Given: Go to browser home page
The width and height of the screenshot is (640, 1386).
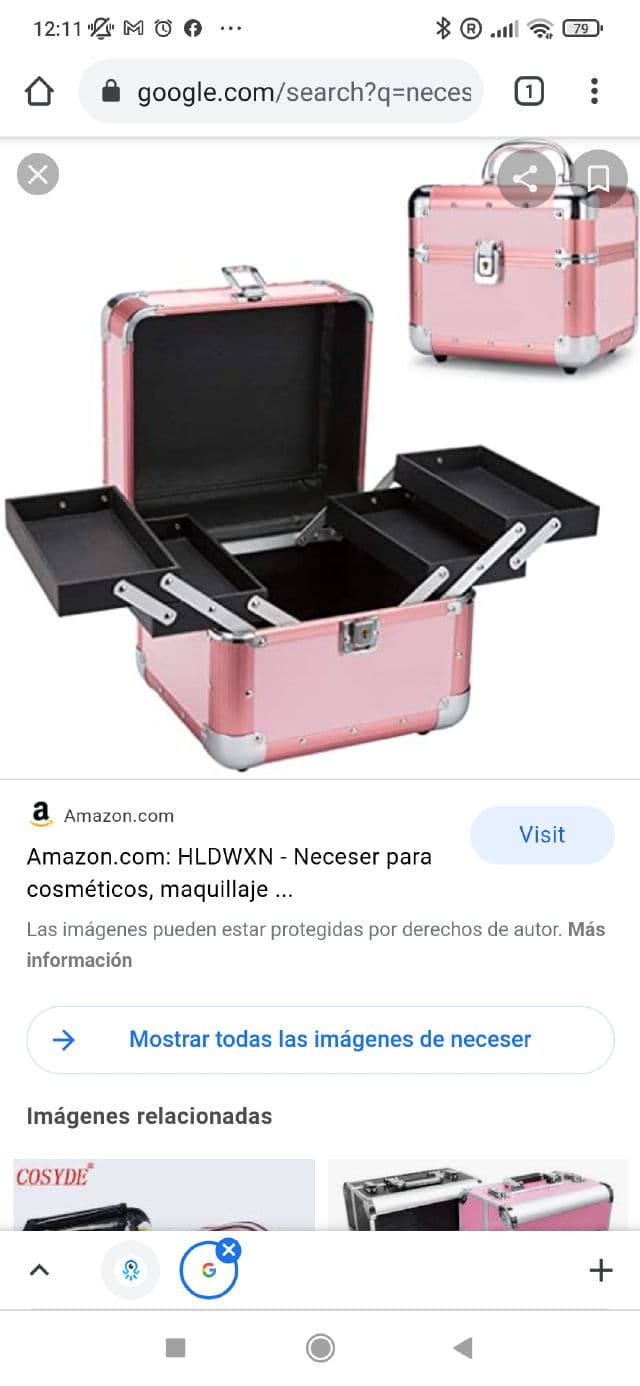Looking at the screenshot, I should [39, 92].
